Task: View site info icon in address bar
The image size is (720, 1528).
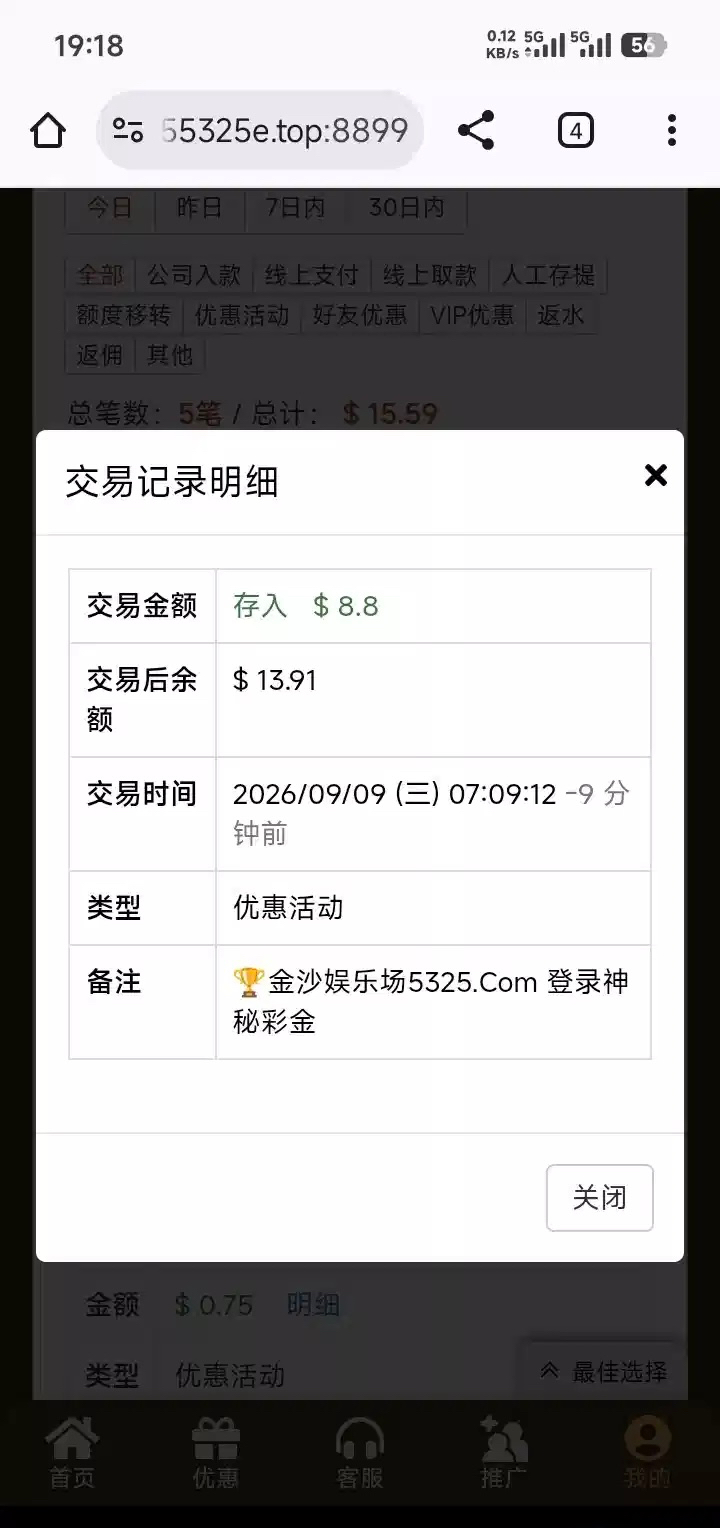Action: (x=128, y=131)
